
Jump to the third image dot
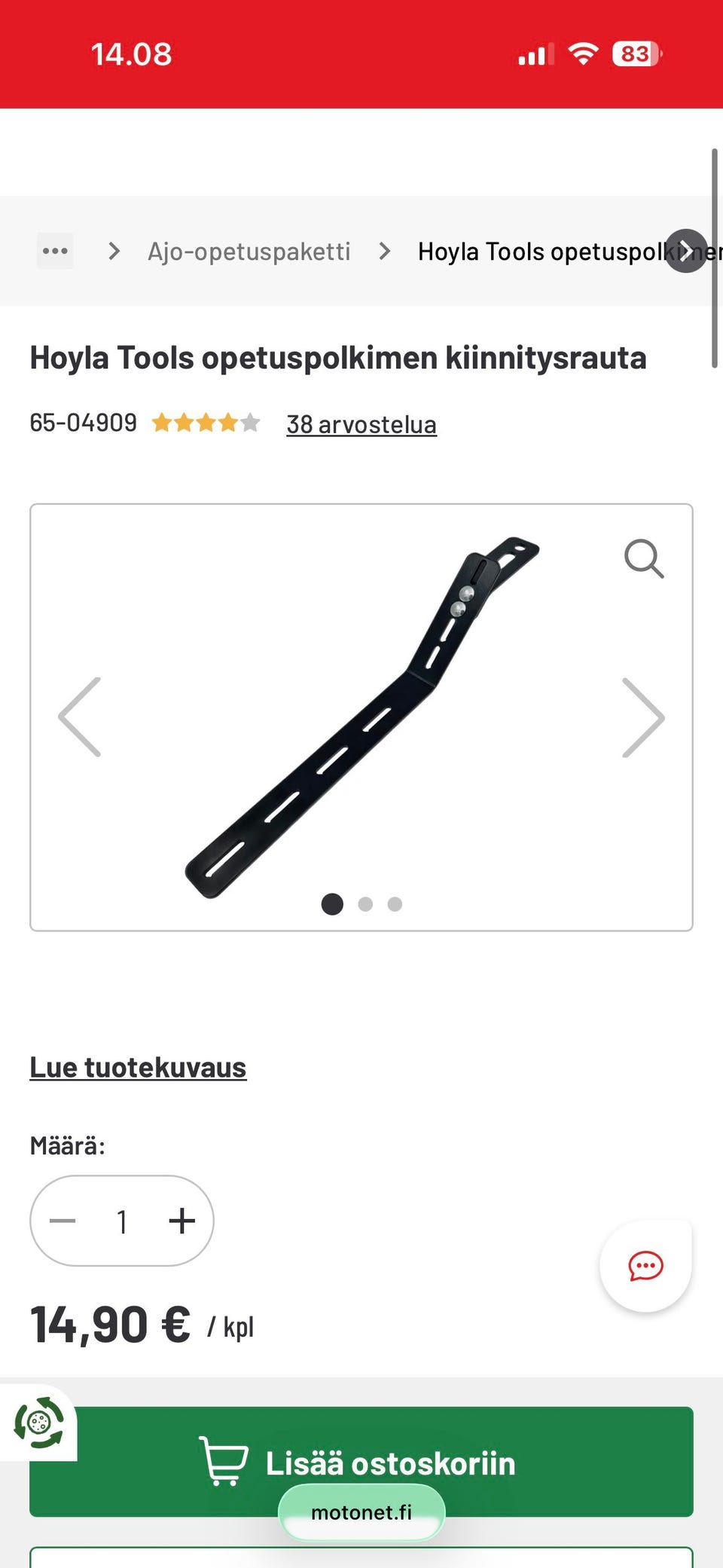(x=395, y=904)
